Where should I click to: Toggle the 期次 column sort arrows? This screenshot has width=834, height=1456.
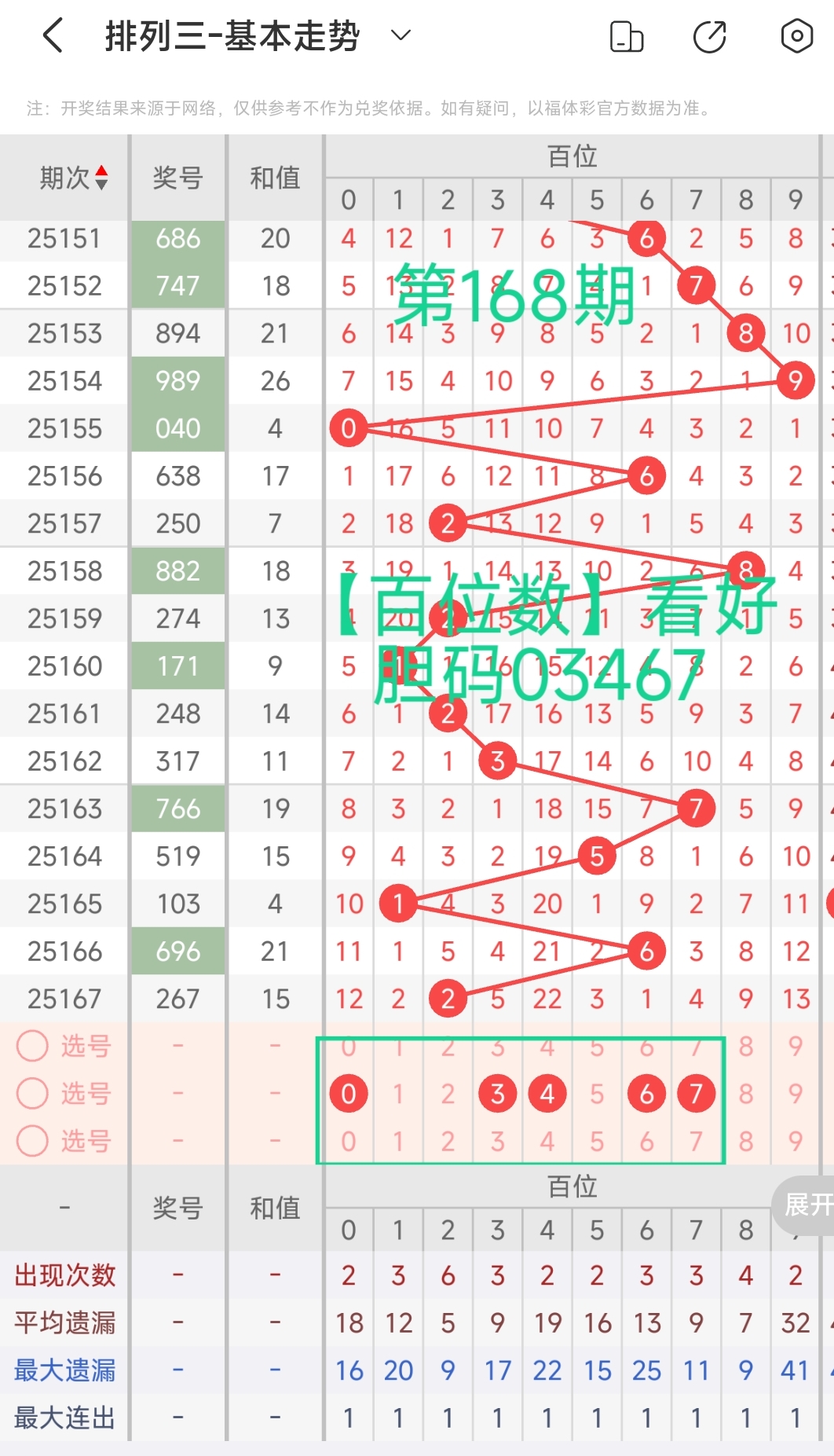tap(101, 178)
